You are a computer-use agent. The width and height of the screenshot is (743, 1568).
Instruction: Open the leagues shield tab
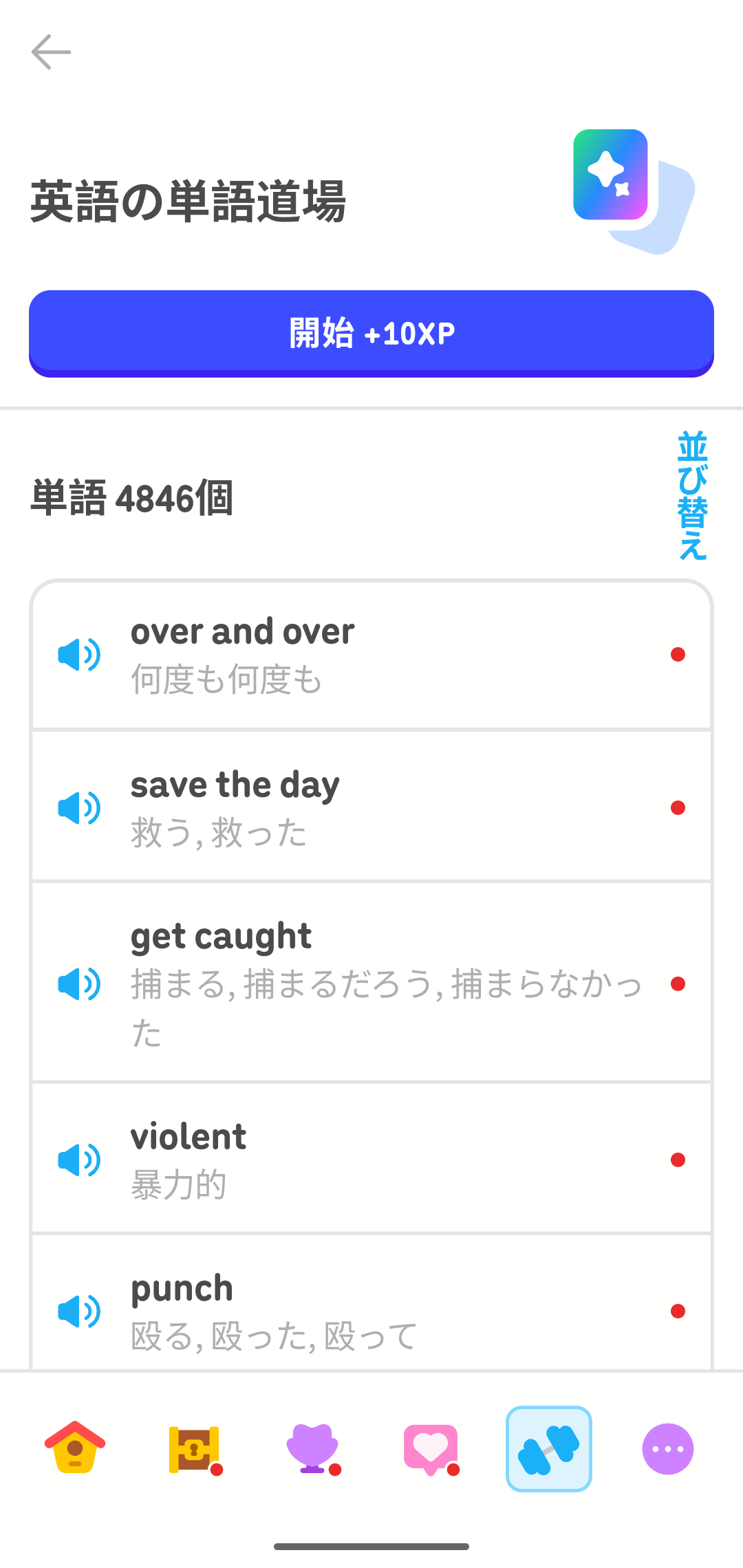(312, 1448)
